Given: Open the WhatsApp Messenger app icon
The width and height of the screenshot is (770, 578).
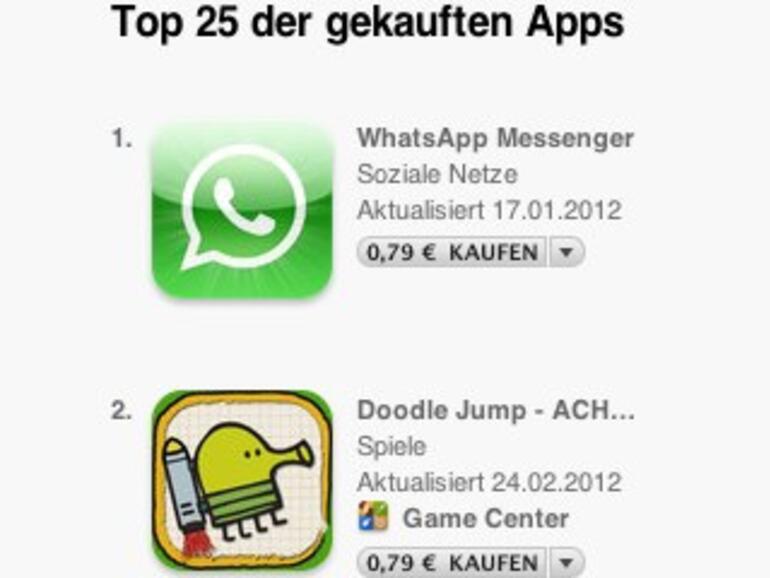Looking at the screenshot, I should 242,210.
